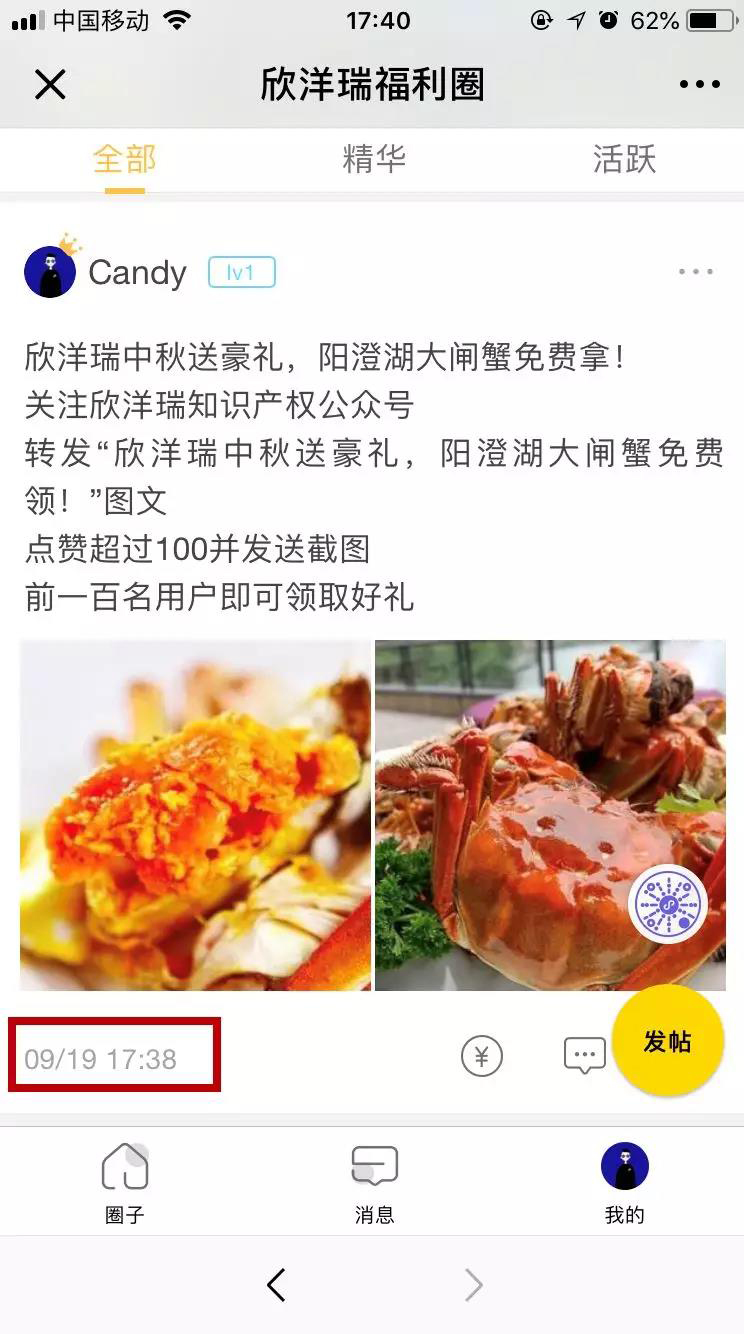This screenshot has height=1334, width=744.
Task: Open comments on Candy's post
Action: tap(584, 1055)
